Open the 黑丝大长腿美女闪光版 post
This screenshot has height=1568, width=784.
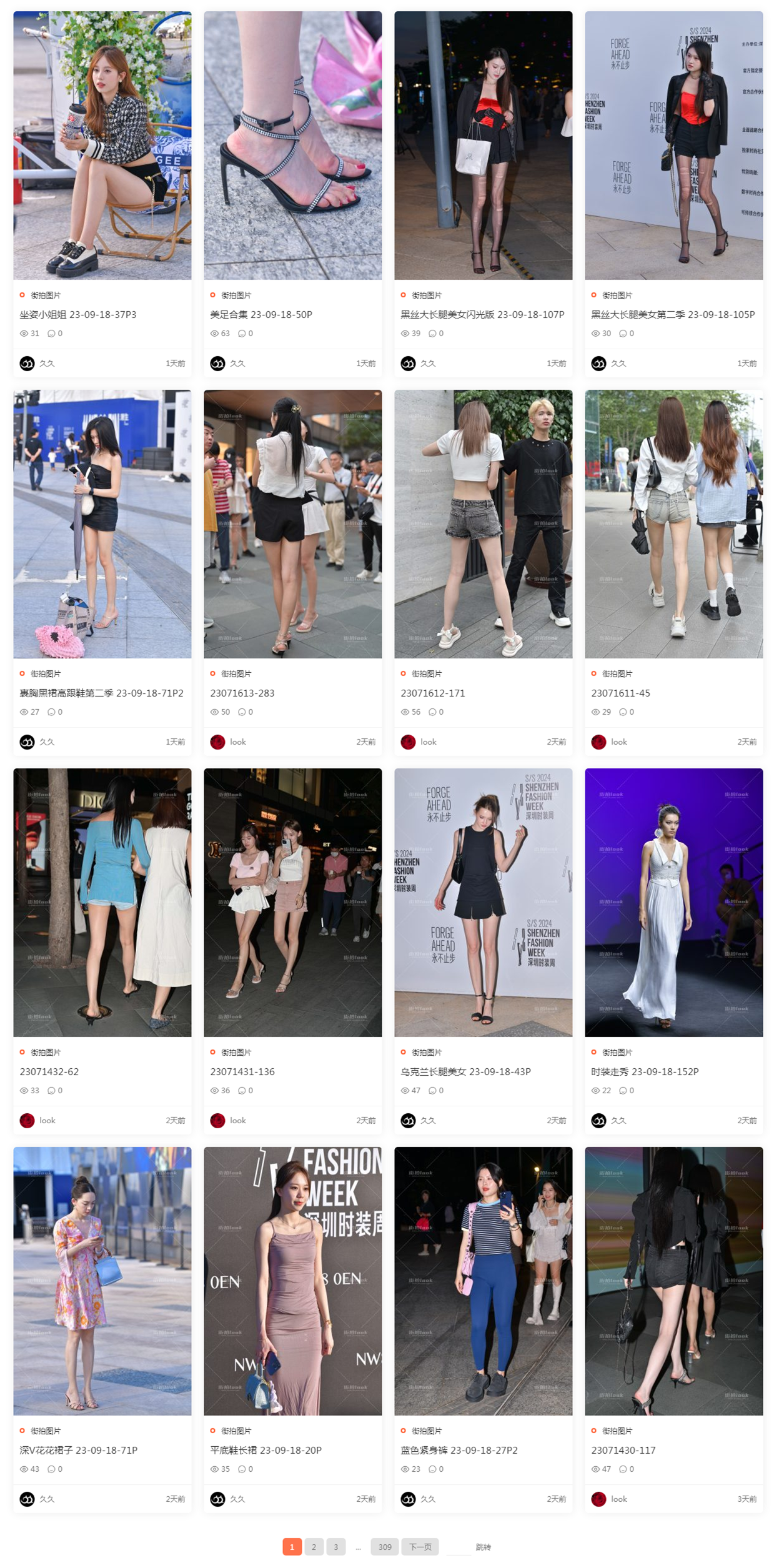482,315
